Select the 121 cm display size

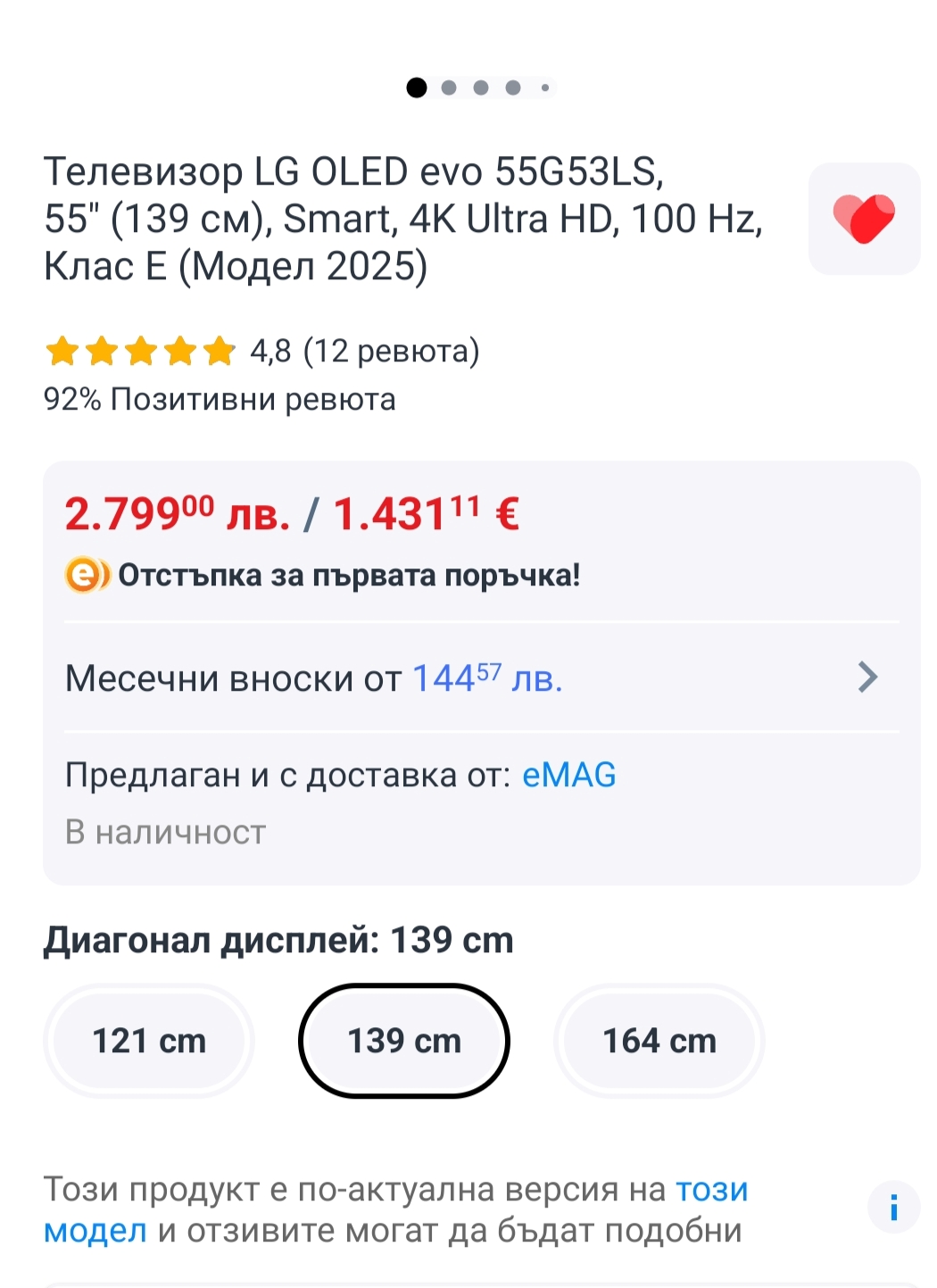[x=149, y=1041]
